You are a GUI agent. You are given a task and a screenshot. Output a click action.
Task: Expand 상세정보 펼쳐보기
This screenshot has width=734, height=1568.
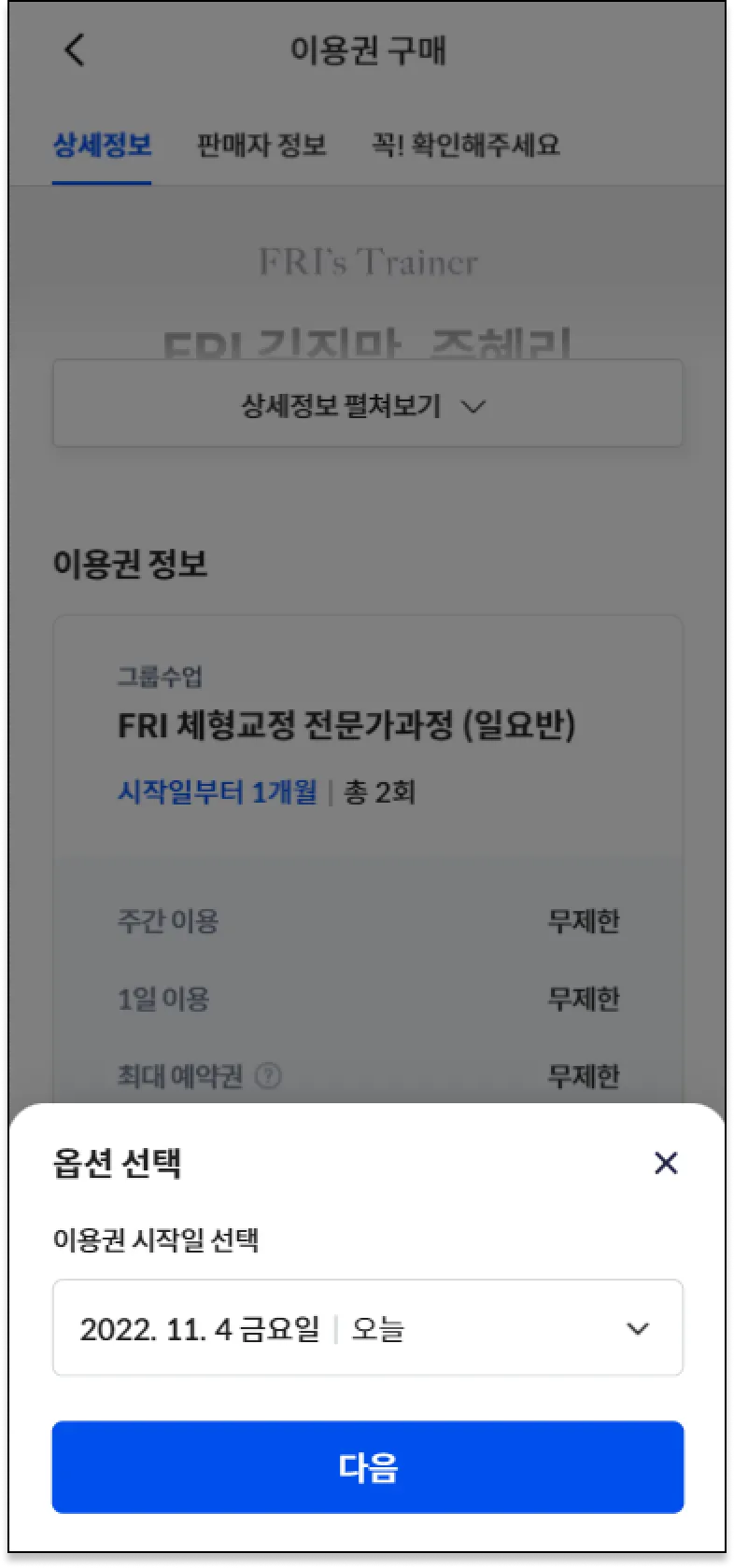[x=367, y=406]
